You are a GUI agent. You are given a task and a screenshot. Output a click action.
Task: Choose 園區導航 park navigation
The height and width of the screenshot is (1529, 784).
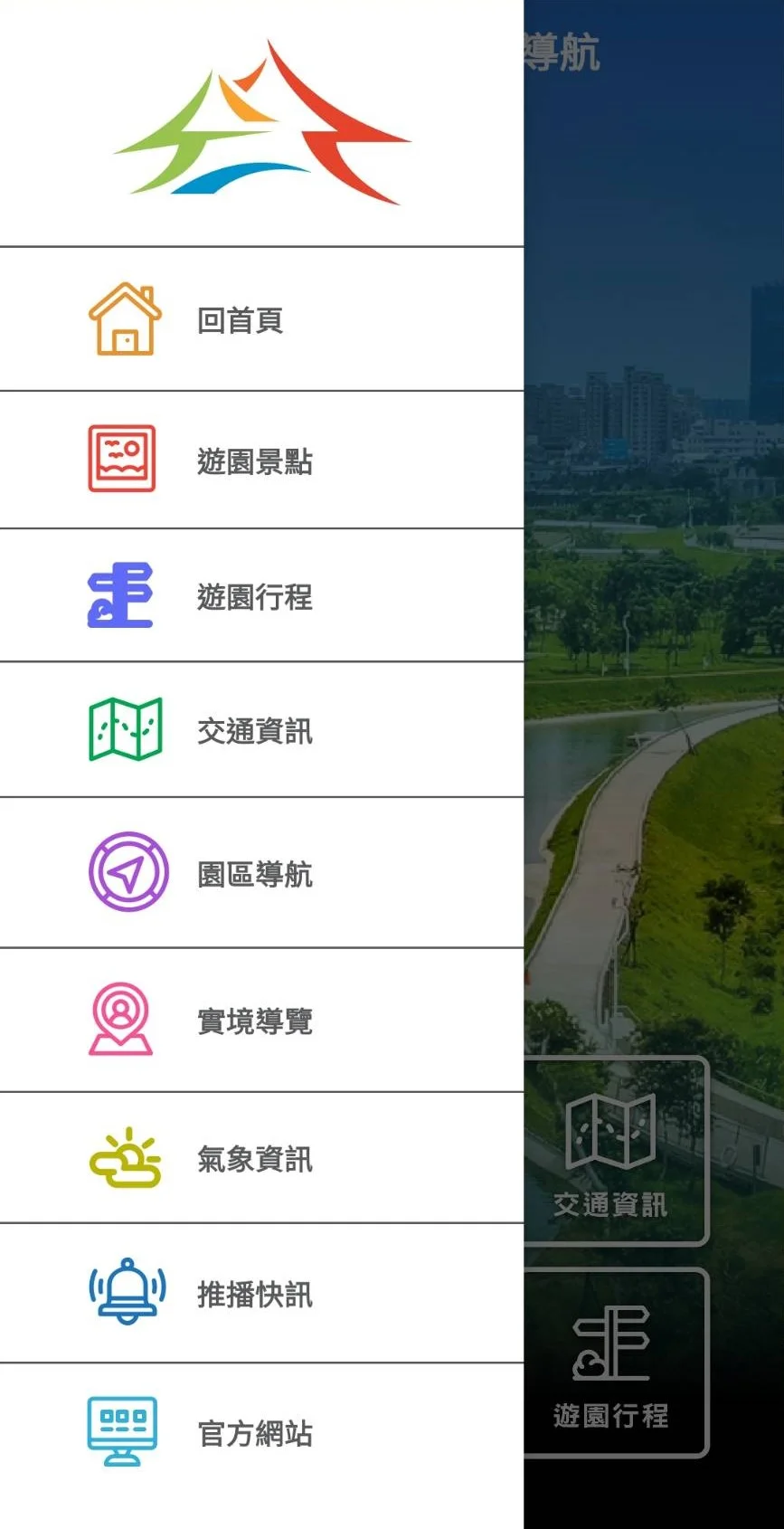(x=253, y=874)
